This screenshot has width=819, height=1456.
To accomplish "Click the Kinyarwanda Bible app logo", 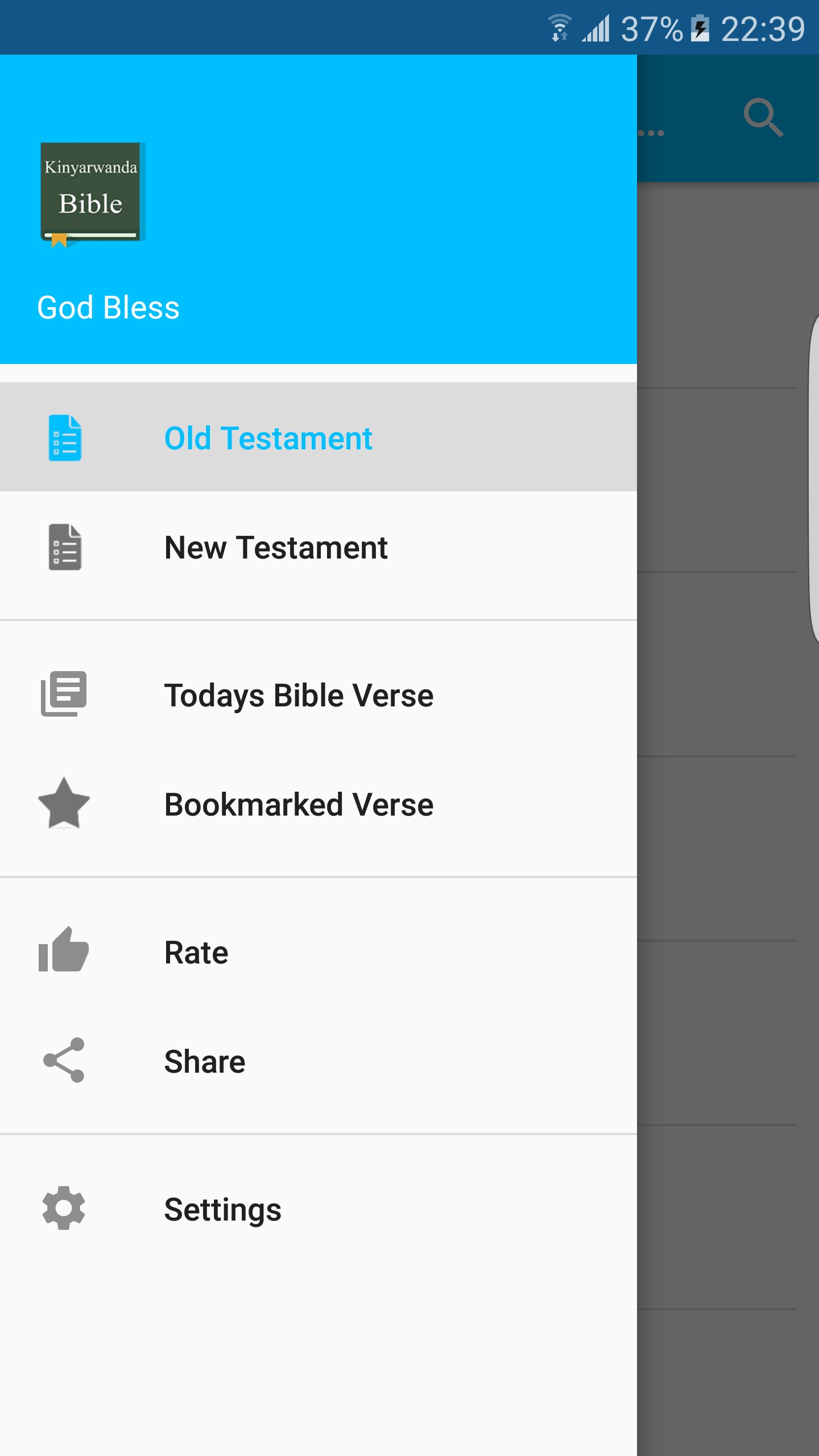I will click(91, 192).
